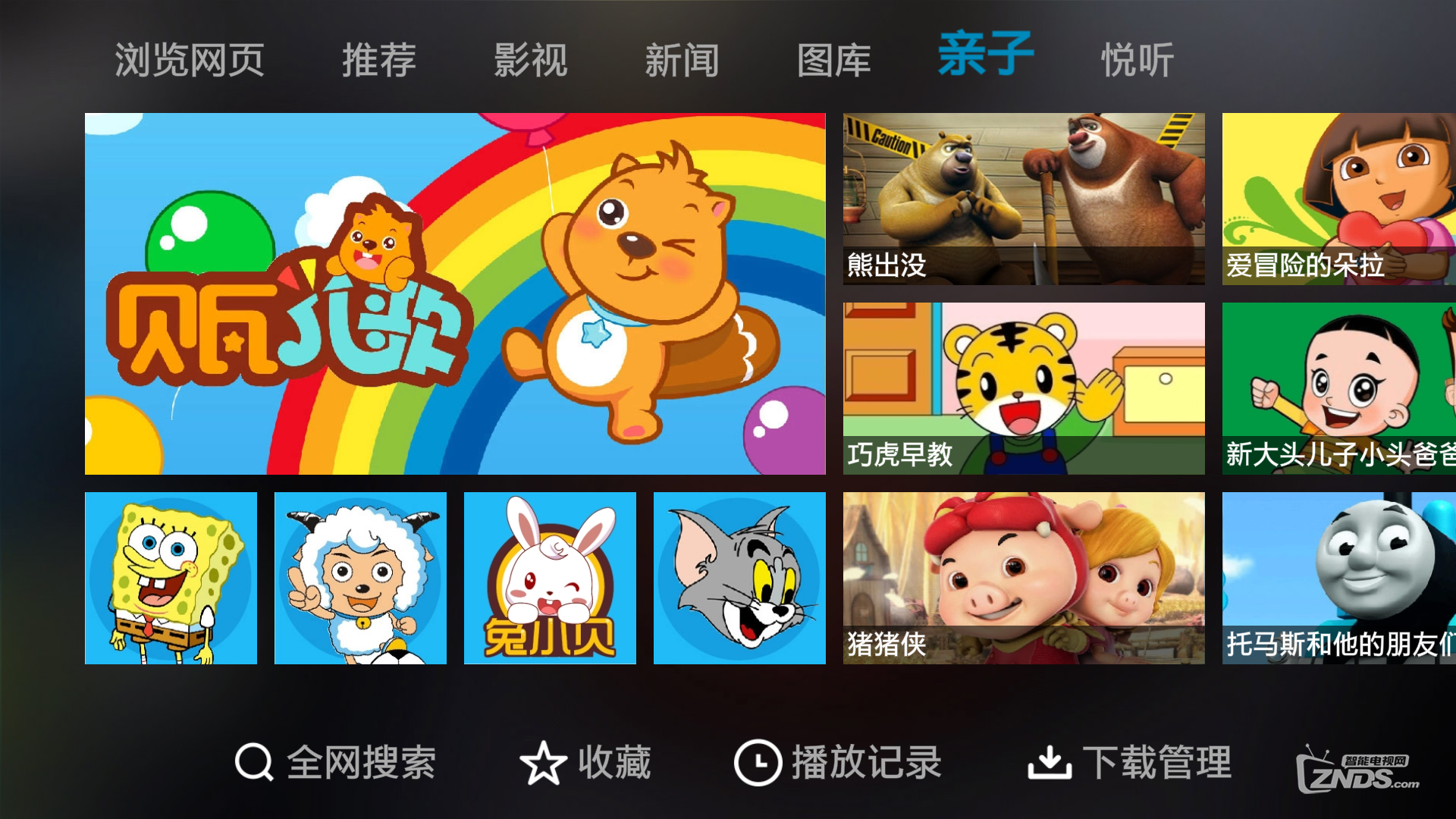
Task: Open 爱冒险的朵拉 tile
Action: point(1338,199)
